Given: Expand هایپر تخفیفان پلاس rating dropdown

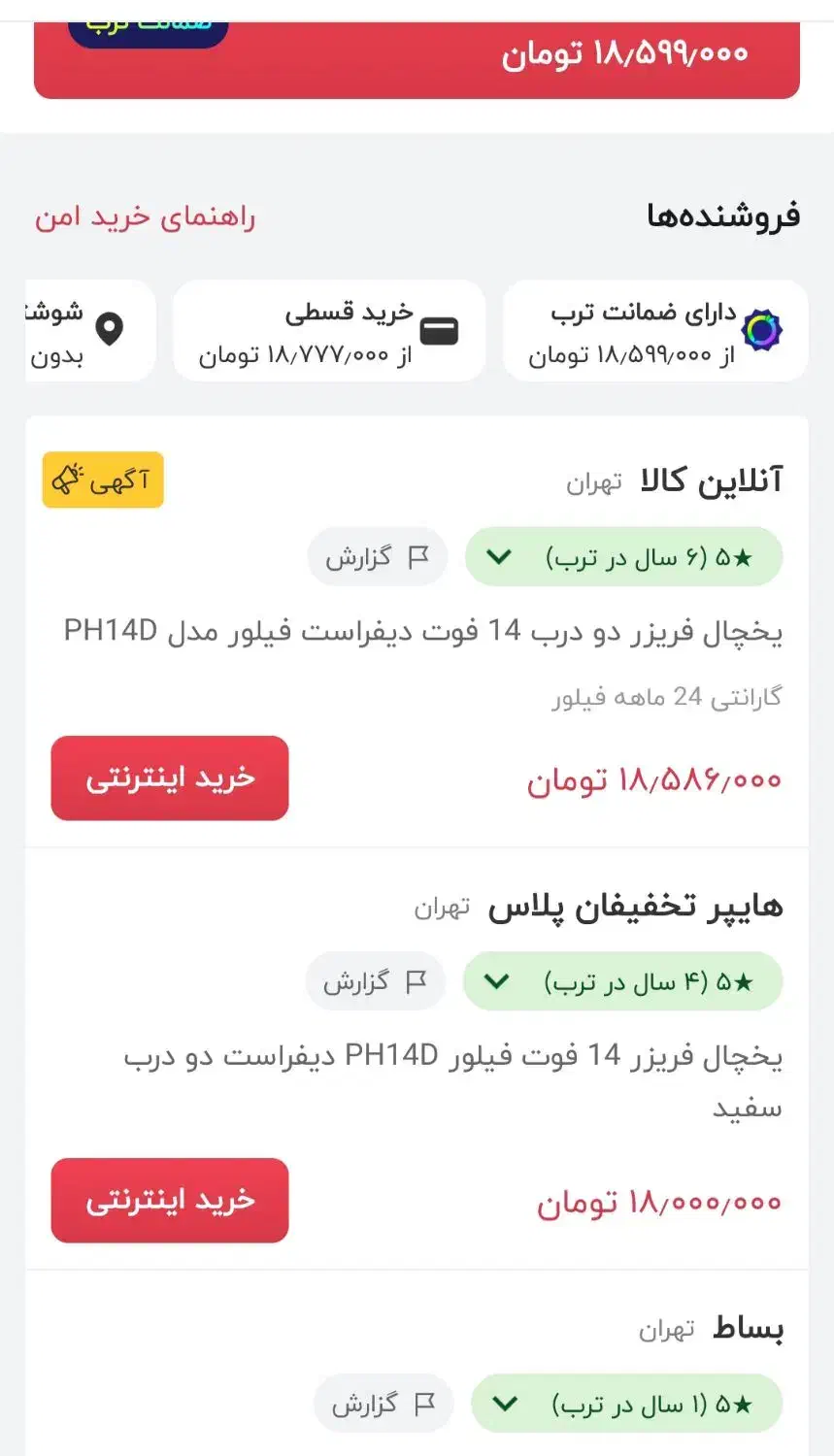Looking at the screenshot, I should [498, 981].
